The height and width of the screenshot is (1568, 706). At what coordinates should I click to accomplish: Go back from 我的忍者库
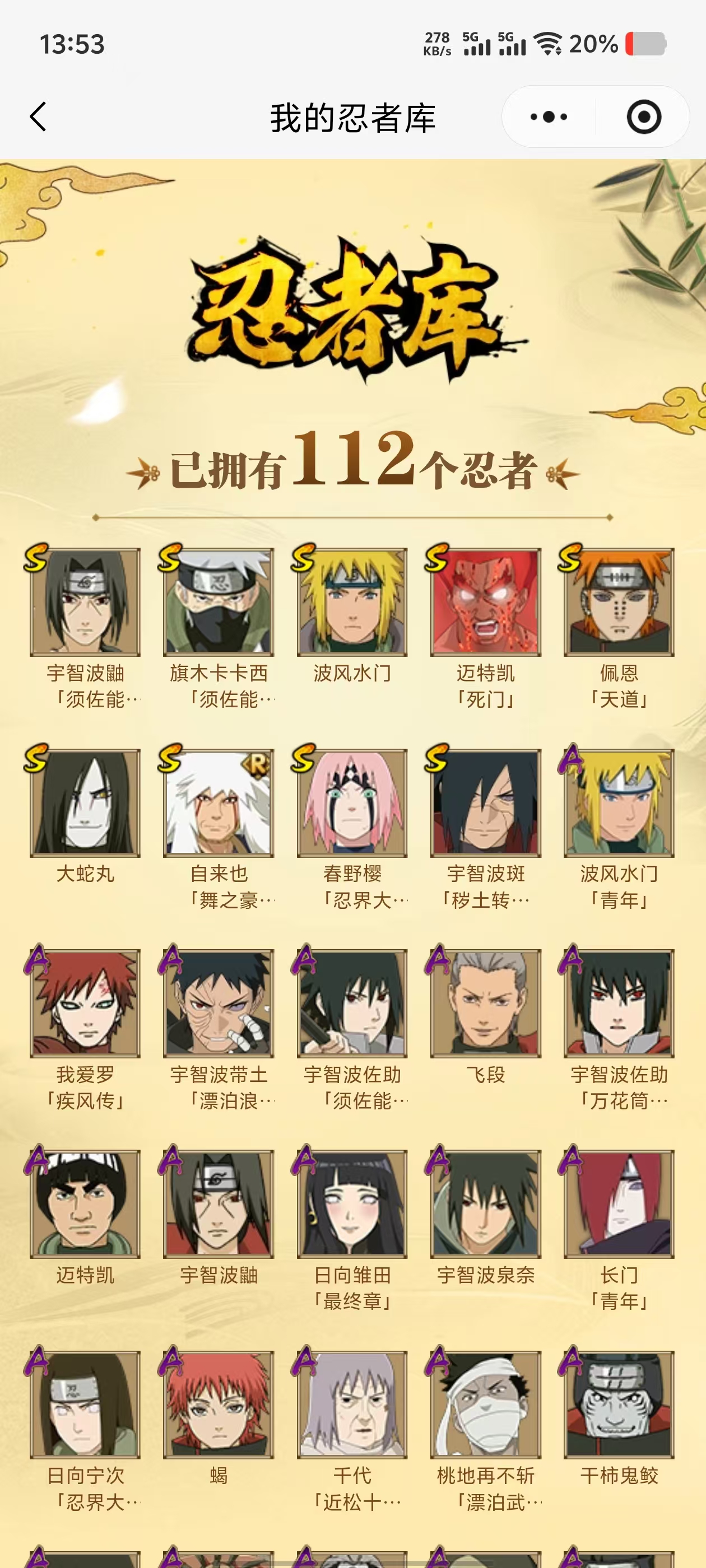[38, 117]
